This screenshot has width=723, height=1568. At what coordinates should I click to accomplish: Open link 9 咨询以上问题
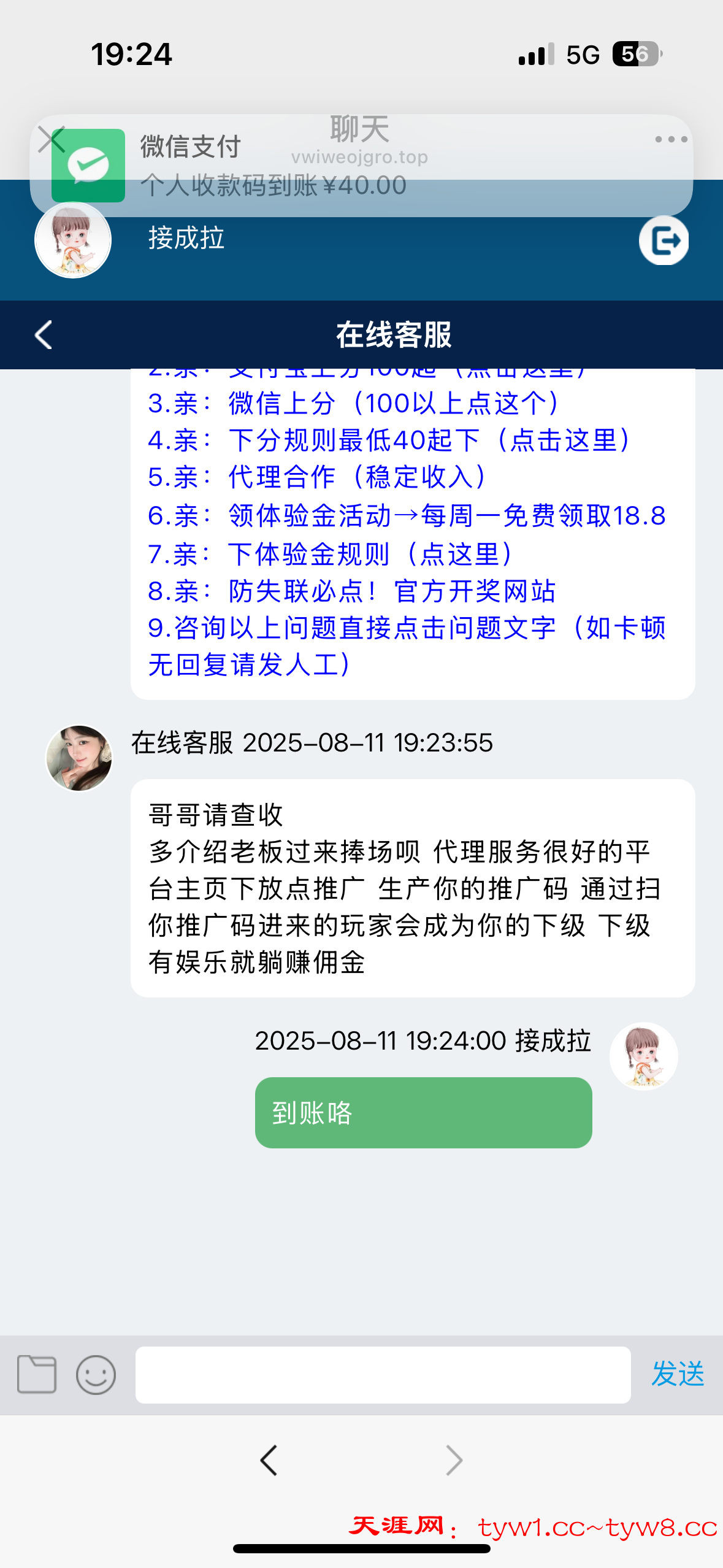click(x=406, y=628)
